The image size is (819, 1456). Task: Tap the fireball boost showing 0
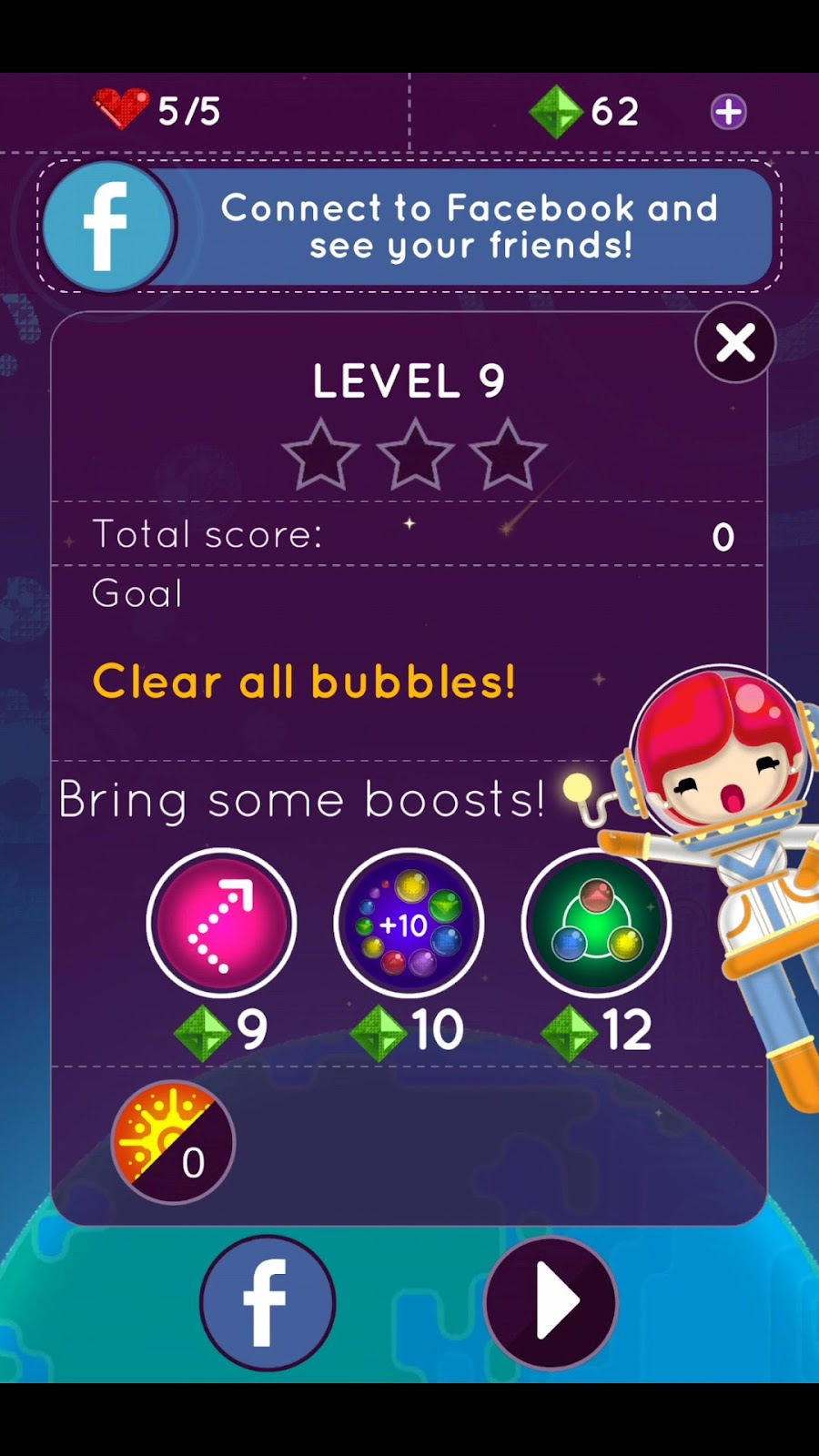(173, 1142)
